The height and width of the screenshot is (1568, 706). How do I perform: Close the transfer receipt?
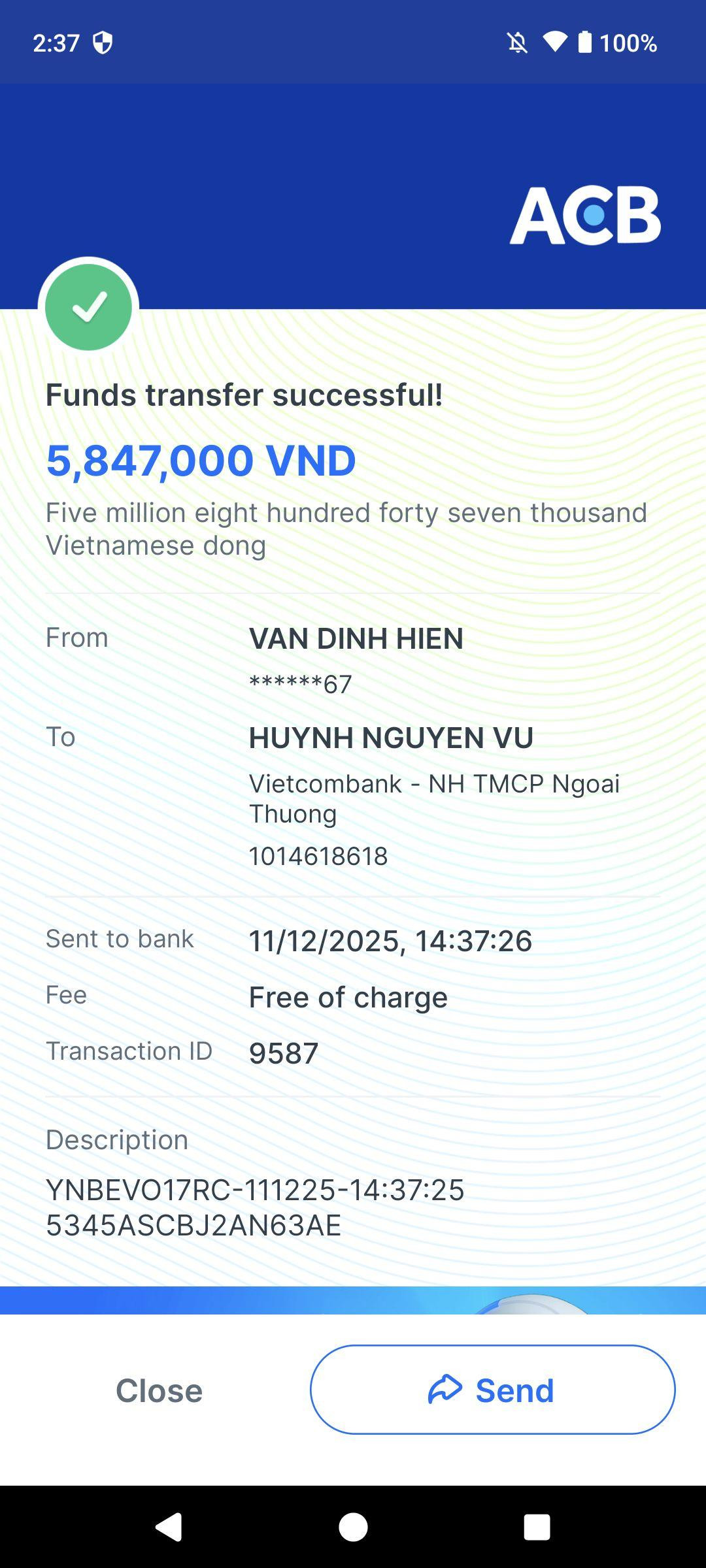pyautogui.click(x=159, y=1390)
